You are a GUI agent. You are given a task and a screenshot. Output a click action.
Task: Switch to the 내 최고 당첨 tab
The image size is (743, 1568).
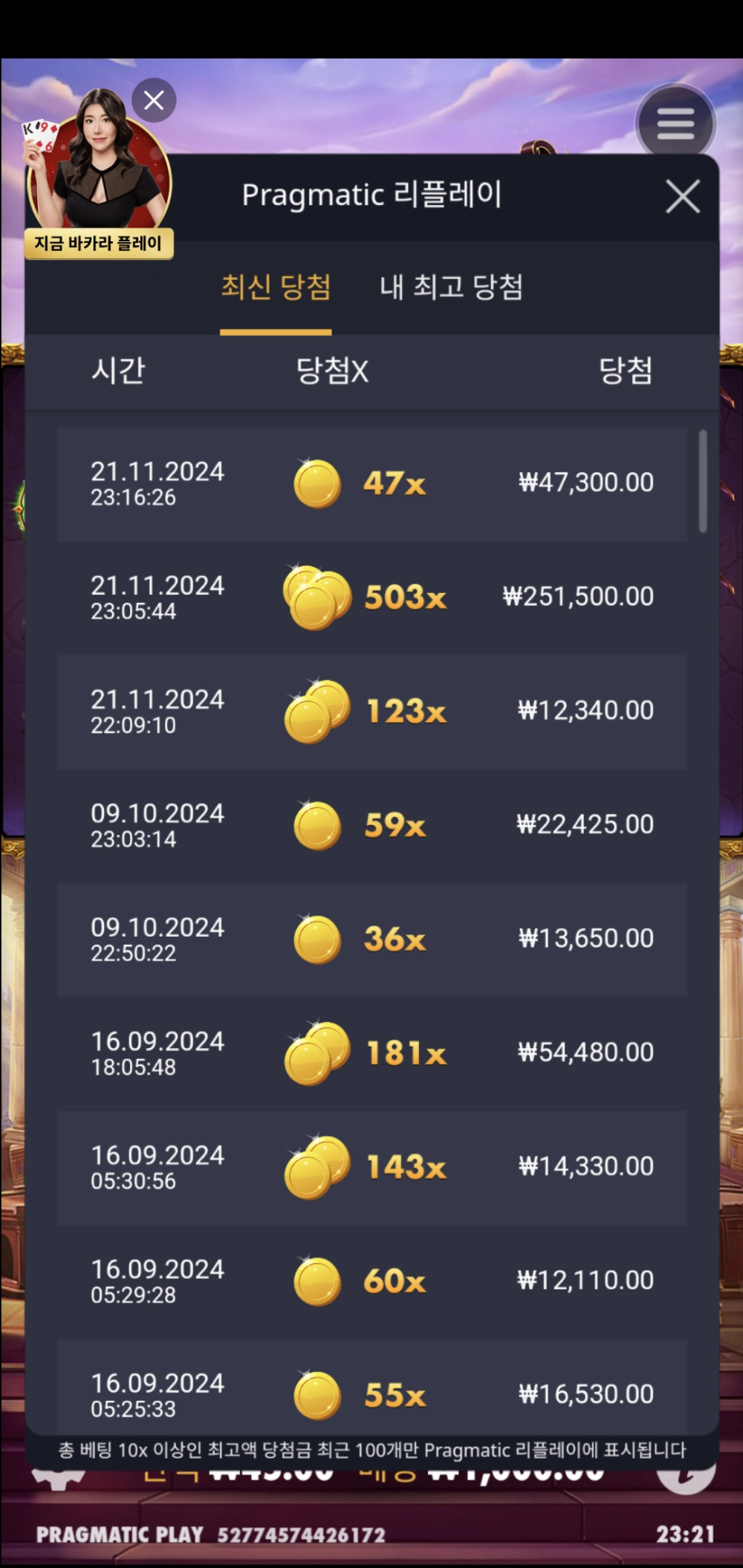[x=451, y=287]
